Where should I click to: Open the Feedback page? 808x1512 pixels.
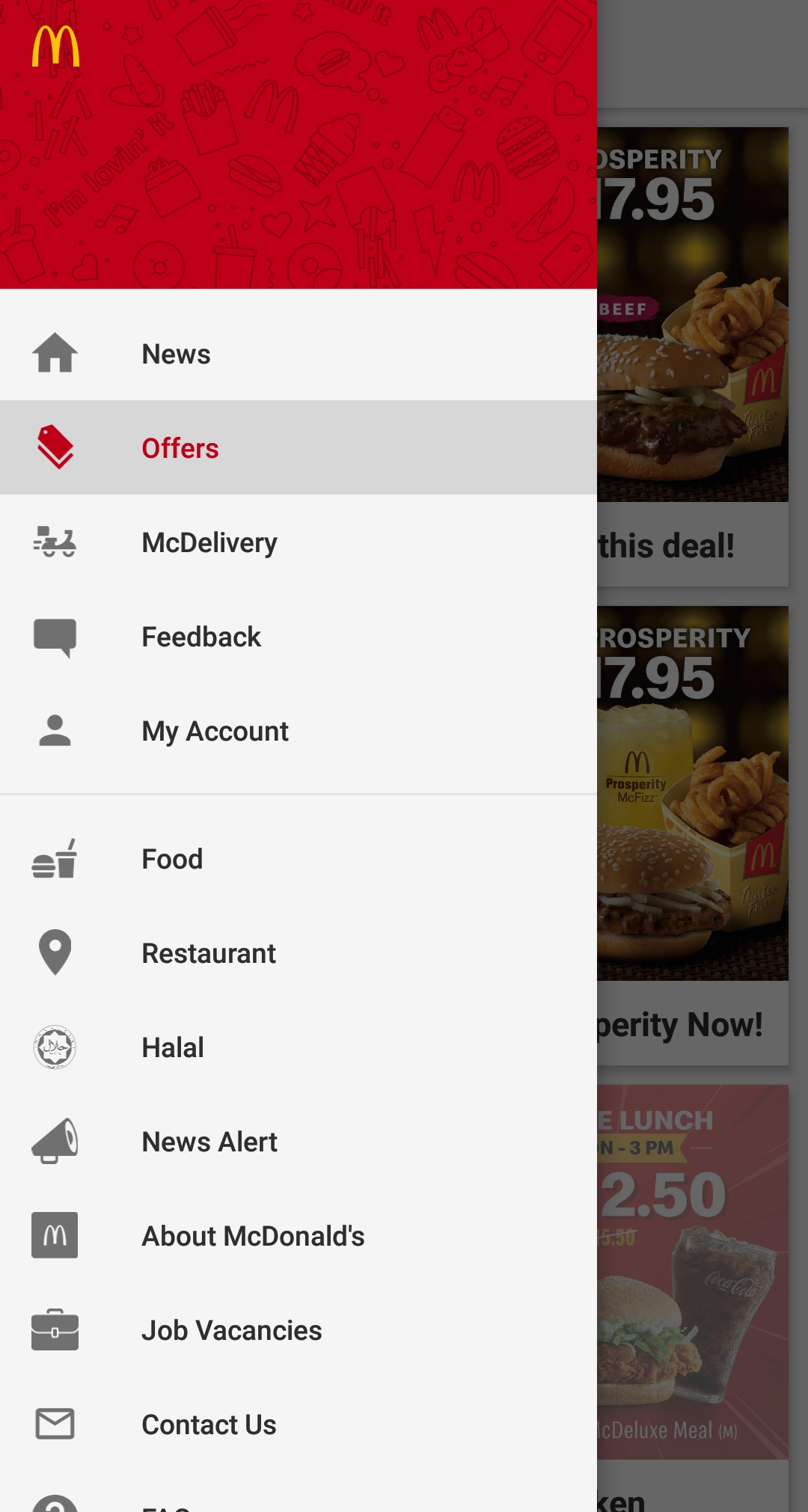point(201,637)
